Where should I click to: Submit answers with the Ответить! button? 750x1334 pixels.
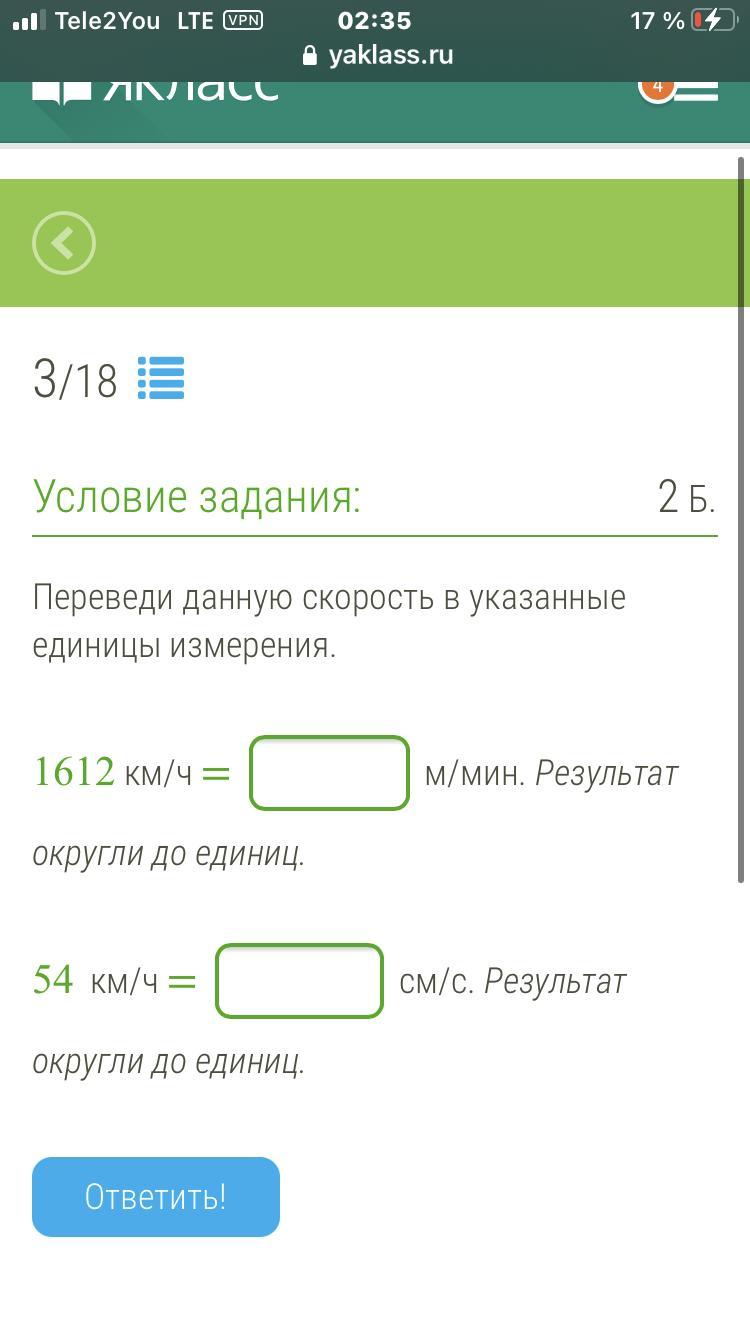pos(156,1197)
